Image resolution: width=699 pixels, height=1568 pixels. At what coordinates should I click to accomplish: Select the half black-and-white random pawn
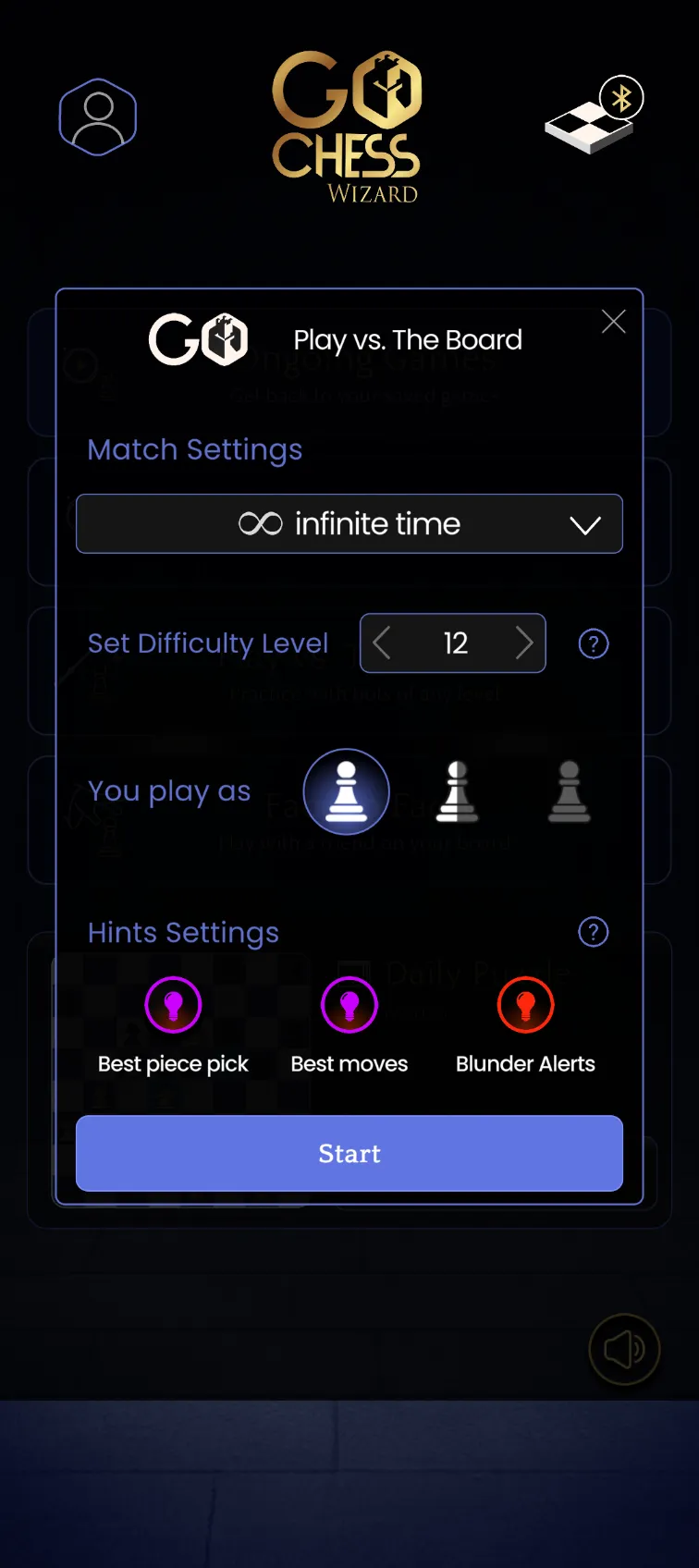click(457, 791)
